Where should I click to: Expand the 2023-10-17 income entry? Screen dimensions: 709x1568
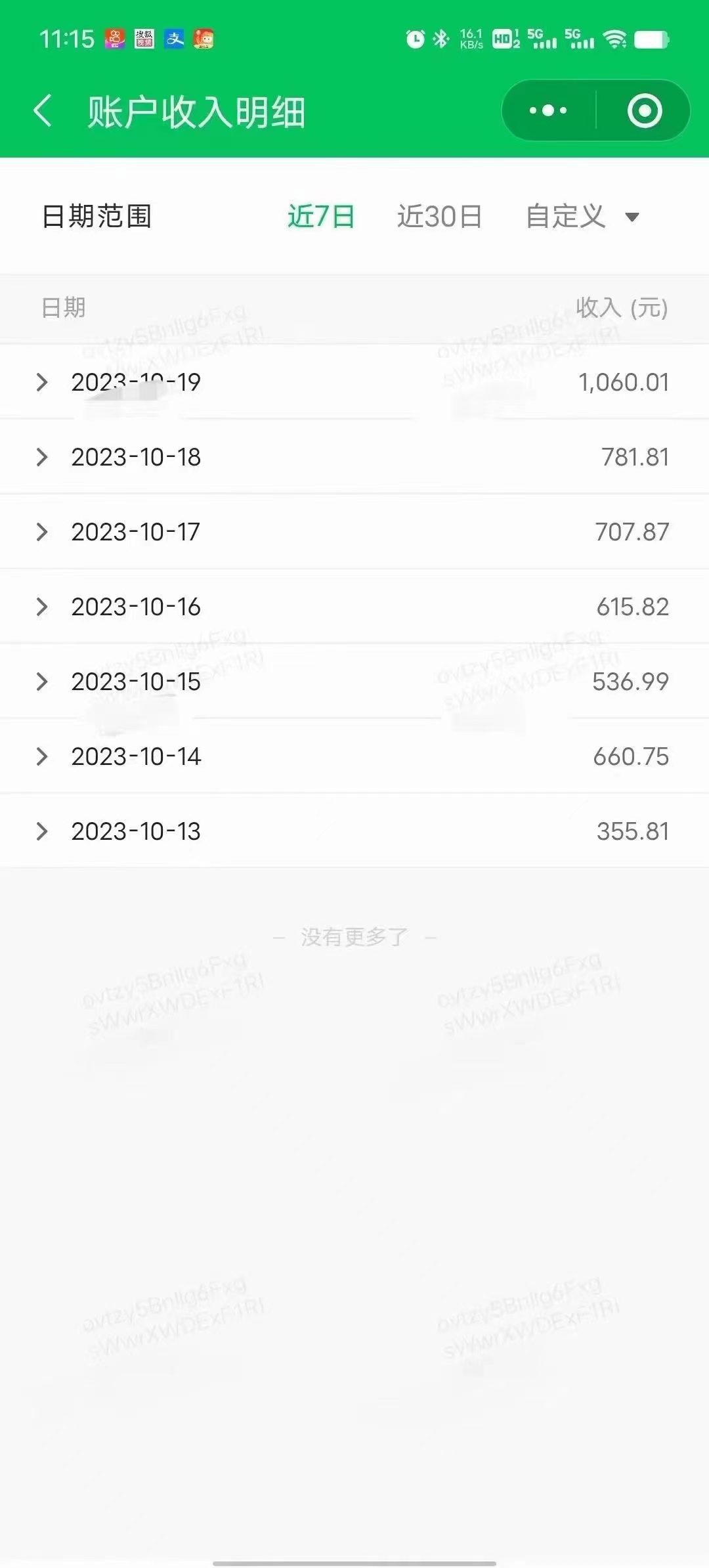[43, 532]
